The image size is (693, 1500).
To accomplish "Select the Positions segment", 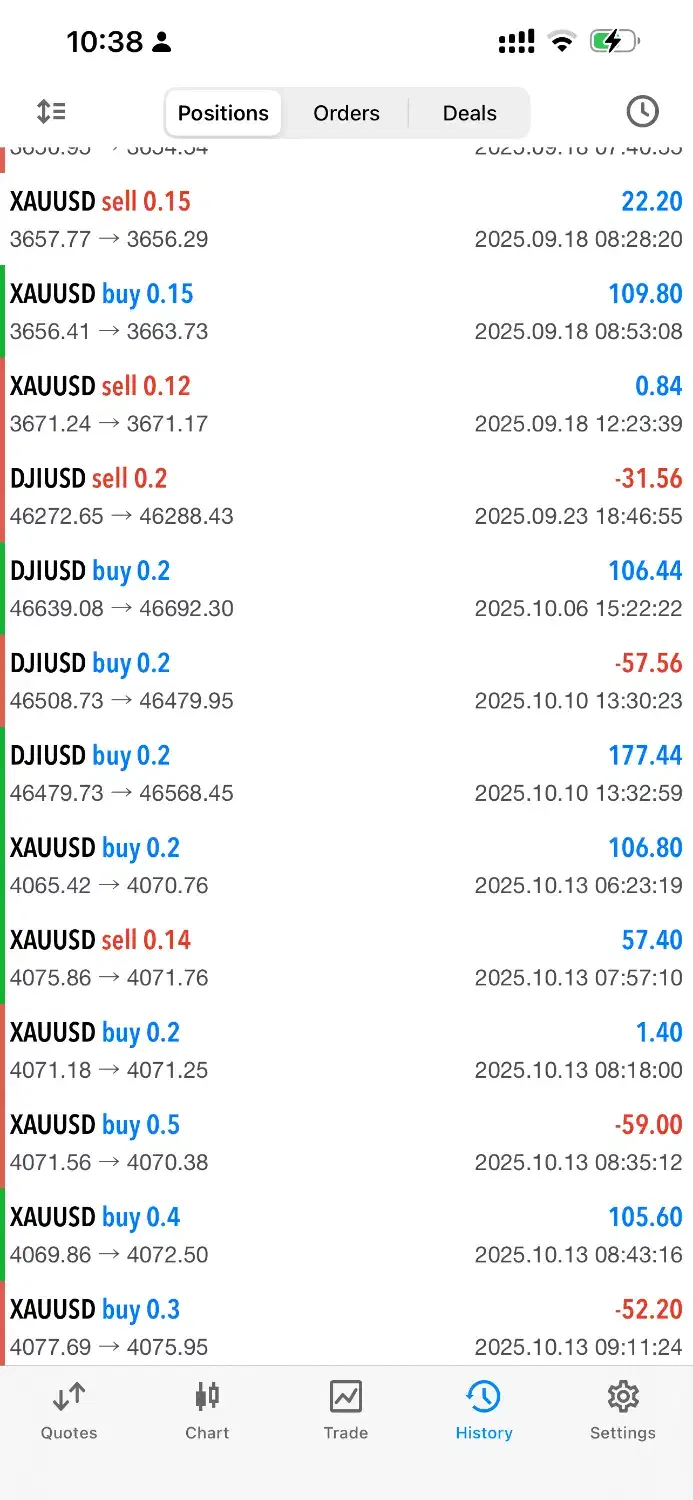I will 223,113.
